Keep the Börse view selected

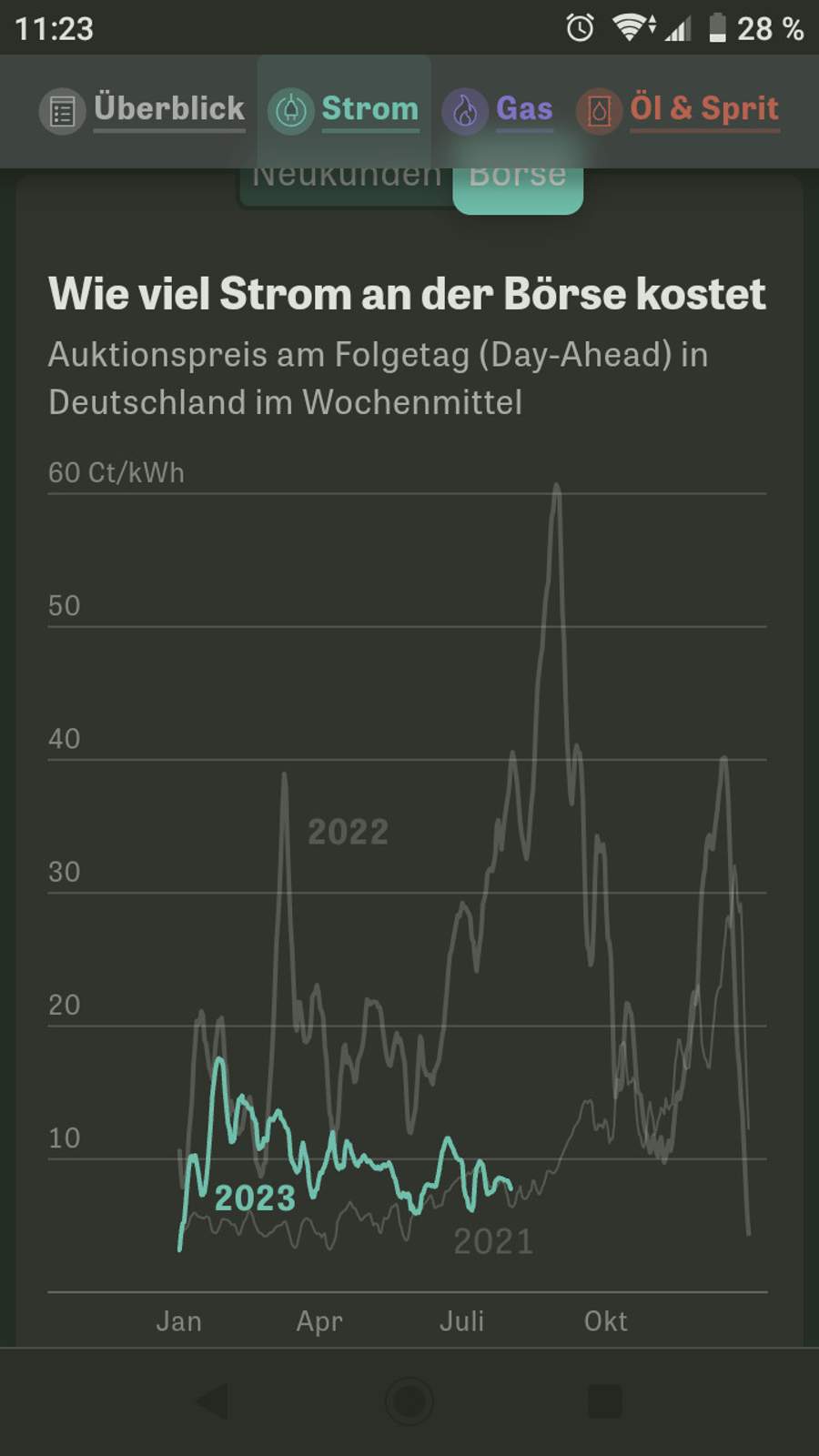click(517, 175)
